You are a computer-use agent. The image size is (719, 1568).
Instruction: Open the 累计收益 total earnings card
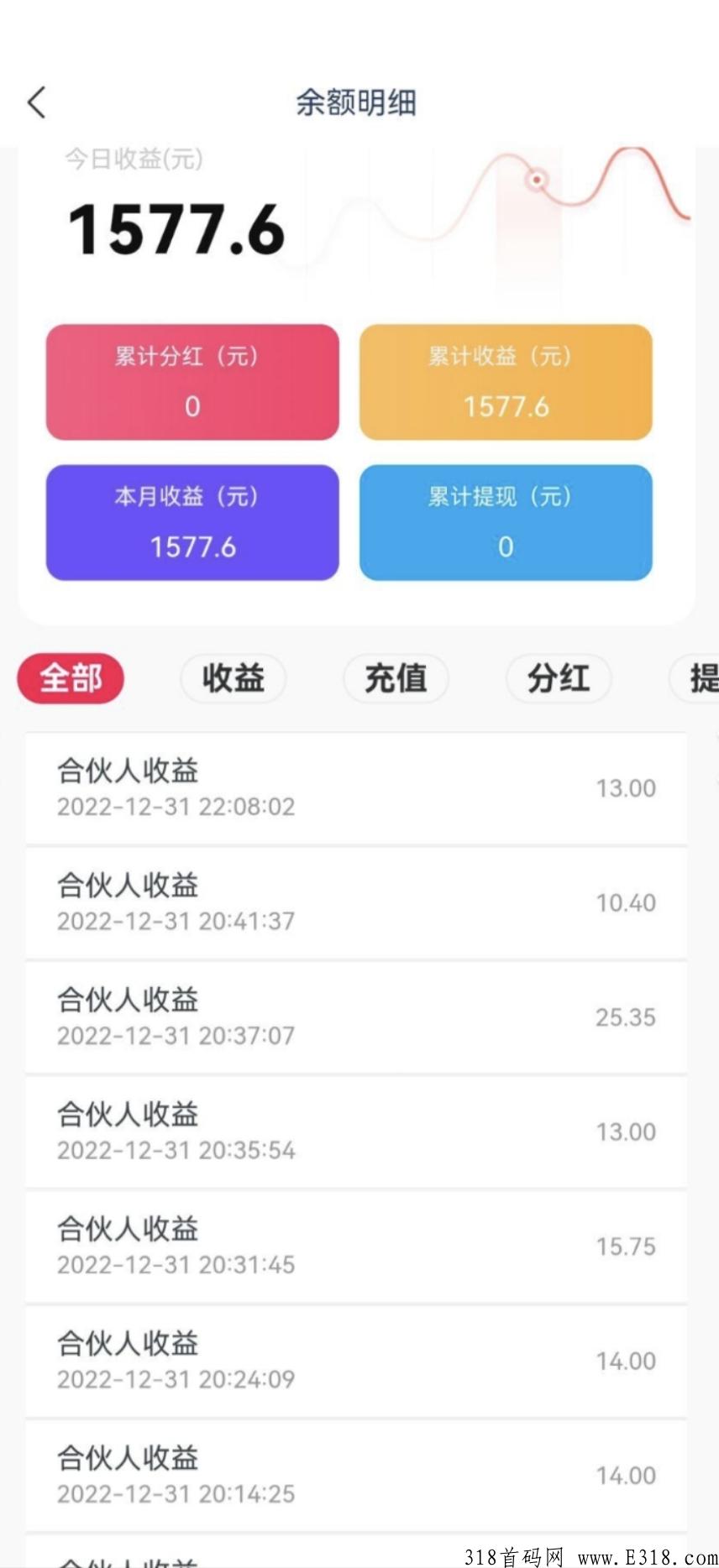coord(505,382)
